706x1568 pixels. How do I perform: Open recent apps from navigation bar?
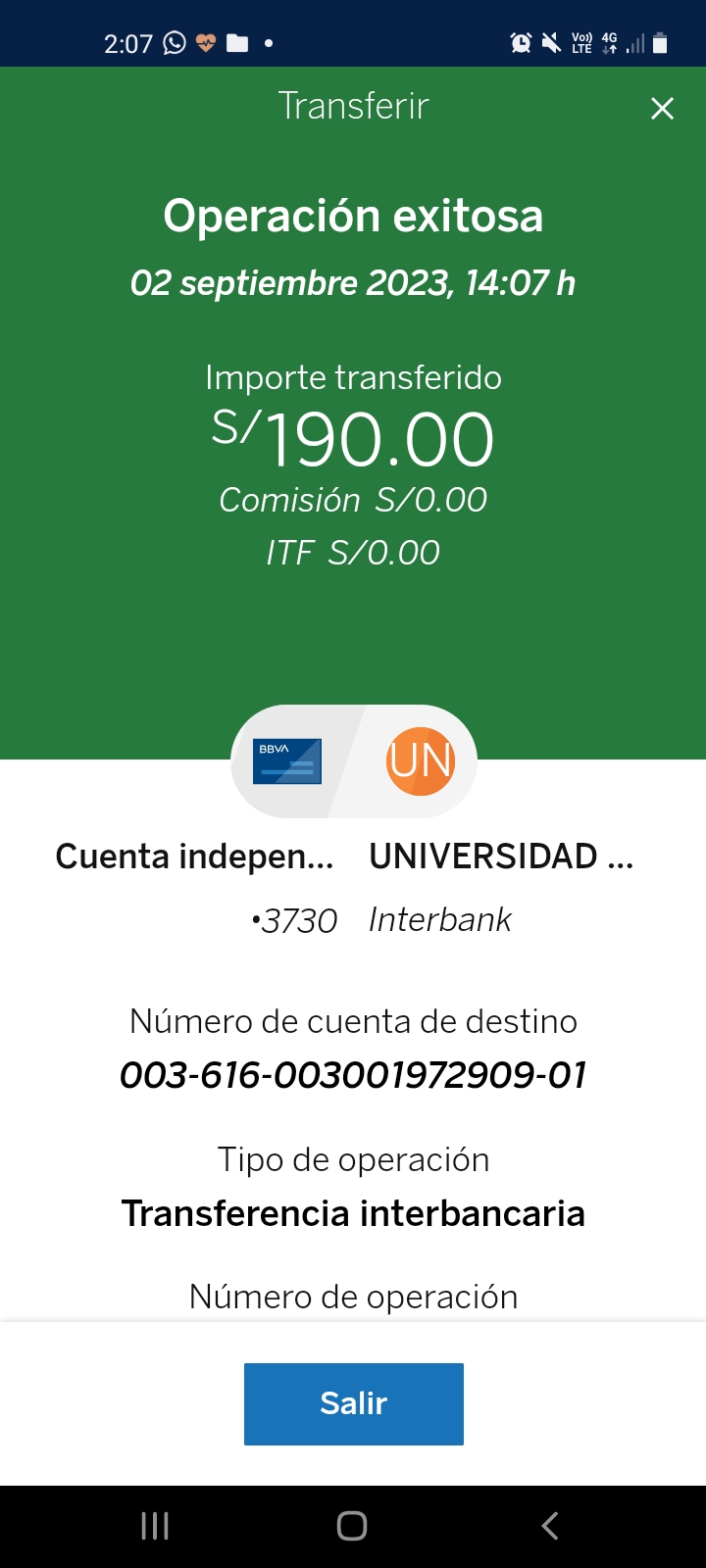point(155,1526)
